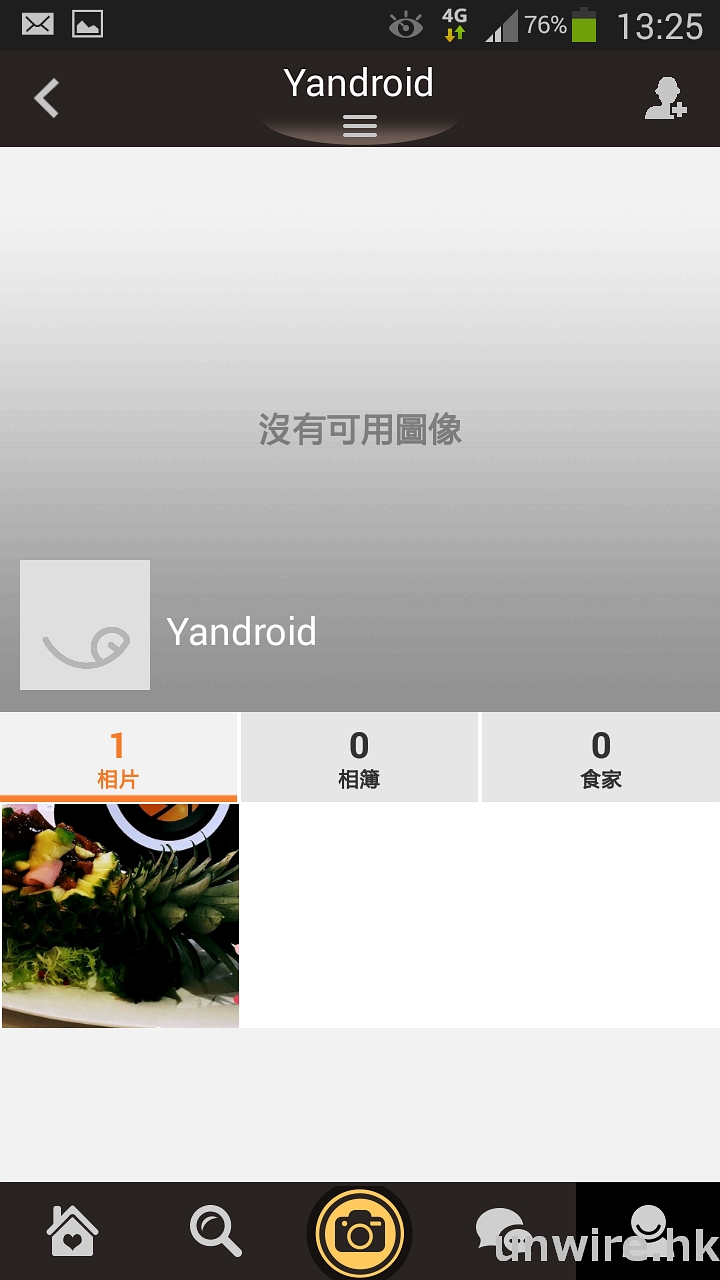720x1280 pixels.
Task: Tap the camera button to take photo
Action: (x=359, y=1233)
